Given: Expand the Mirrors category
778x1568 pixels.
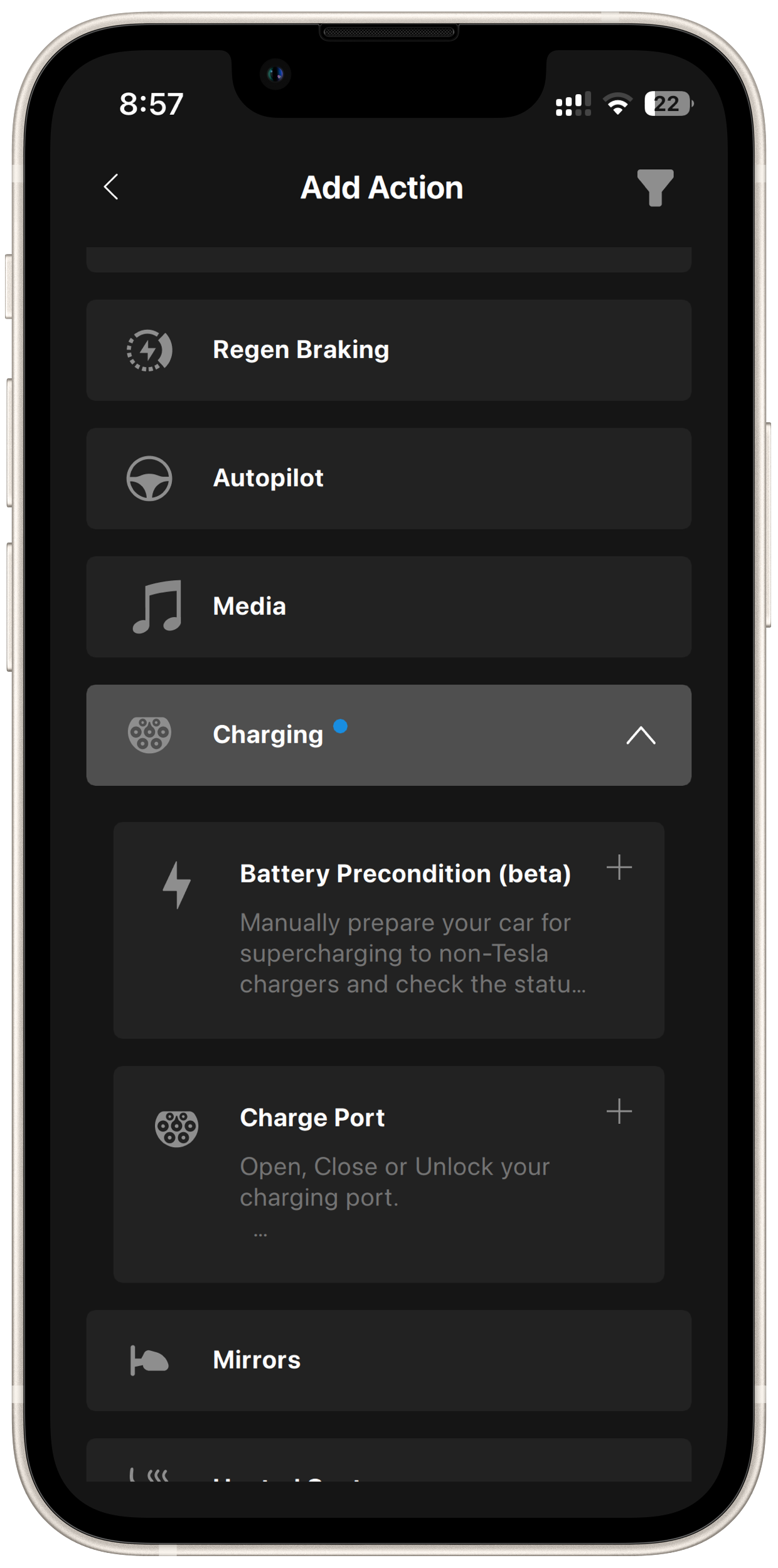Looking at the screenshot, I should pos(388,1360).
